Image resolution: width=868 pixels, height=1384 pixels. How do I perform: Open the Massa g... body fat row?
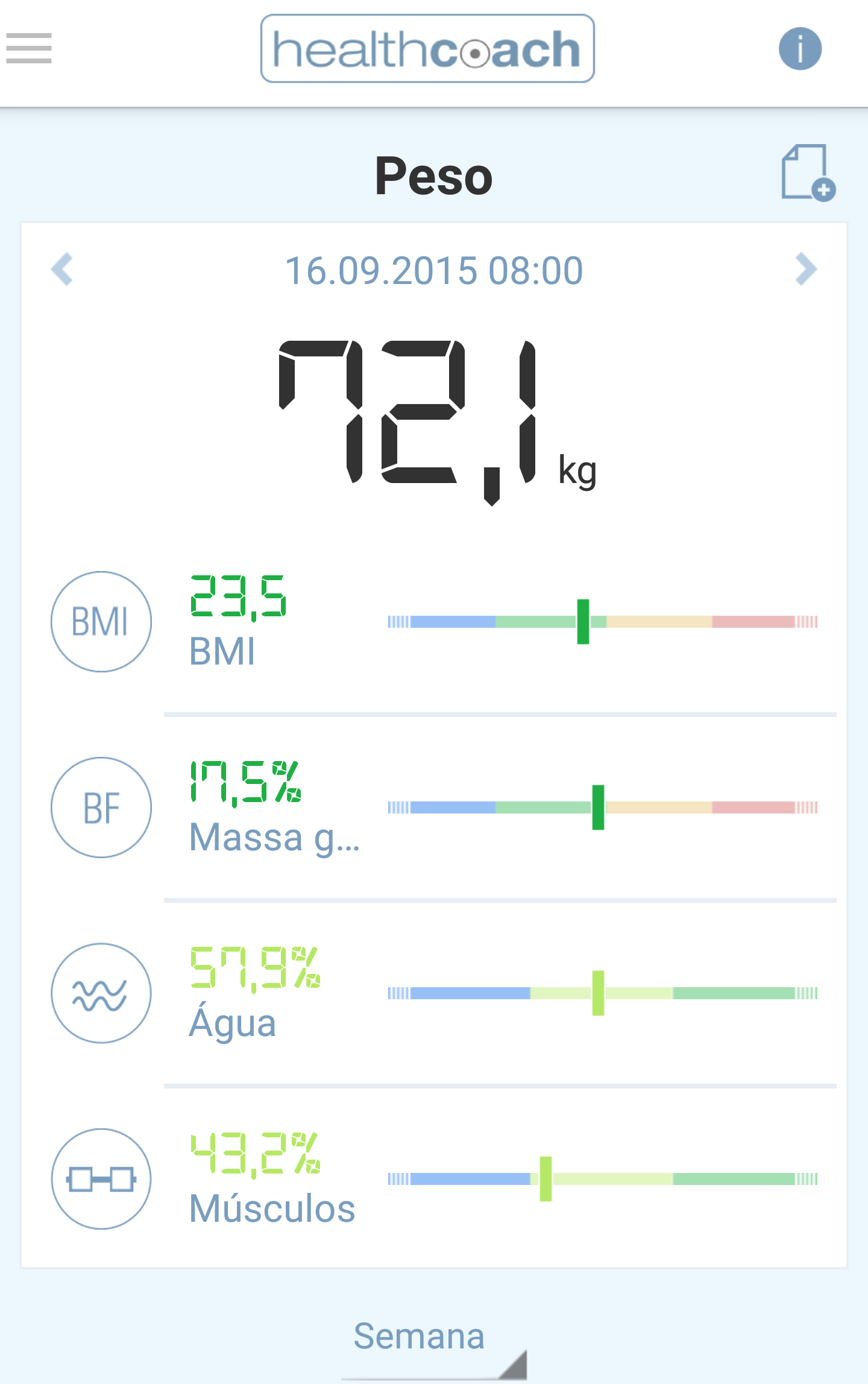434,807
